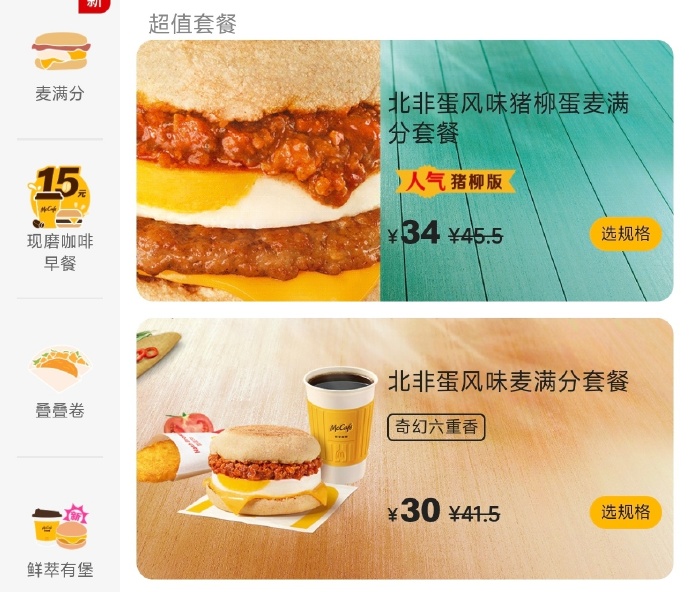Select the 麦满分 category
Viewport: 690px width, 592px height.
pos(59,68)
